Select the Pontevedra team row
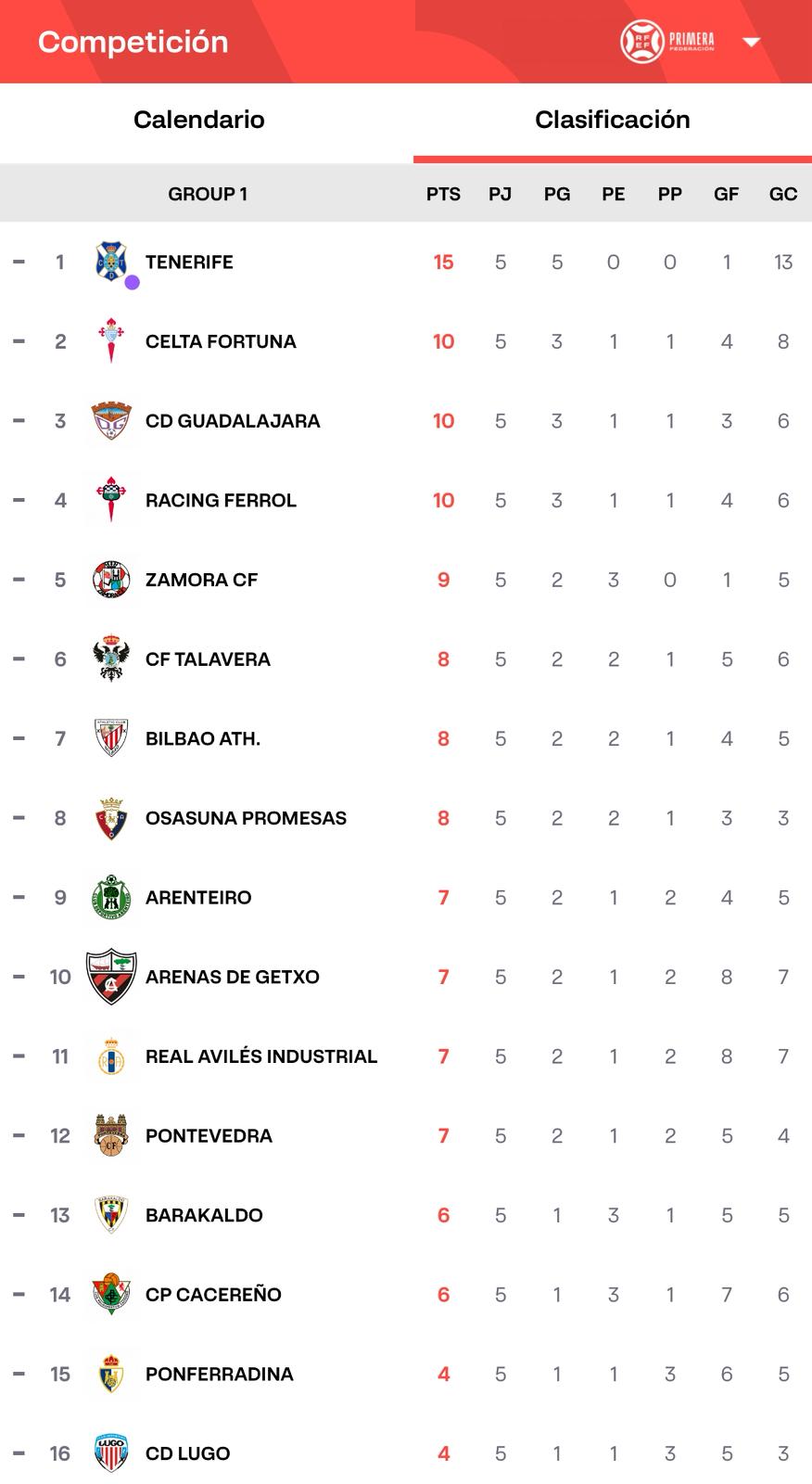Image resolution: width=812 pixels, height=1484 pixels. (406, 1136)
